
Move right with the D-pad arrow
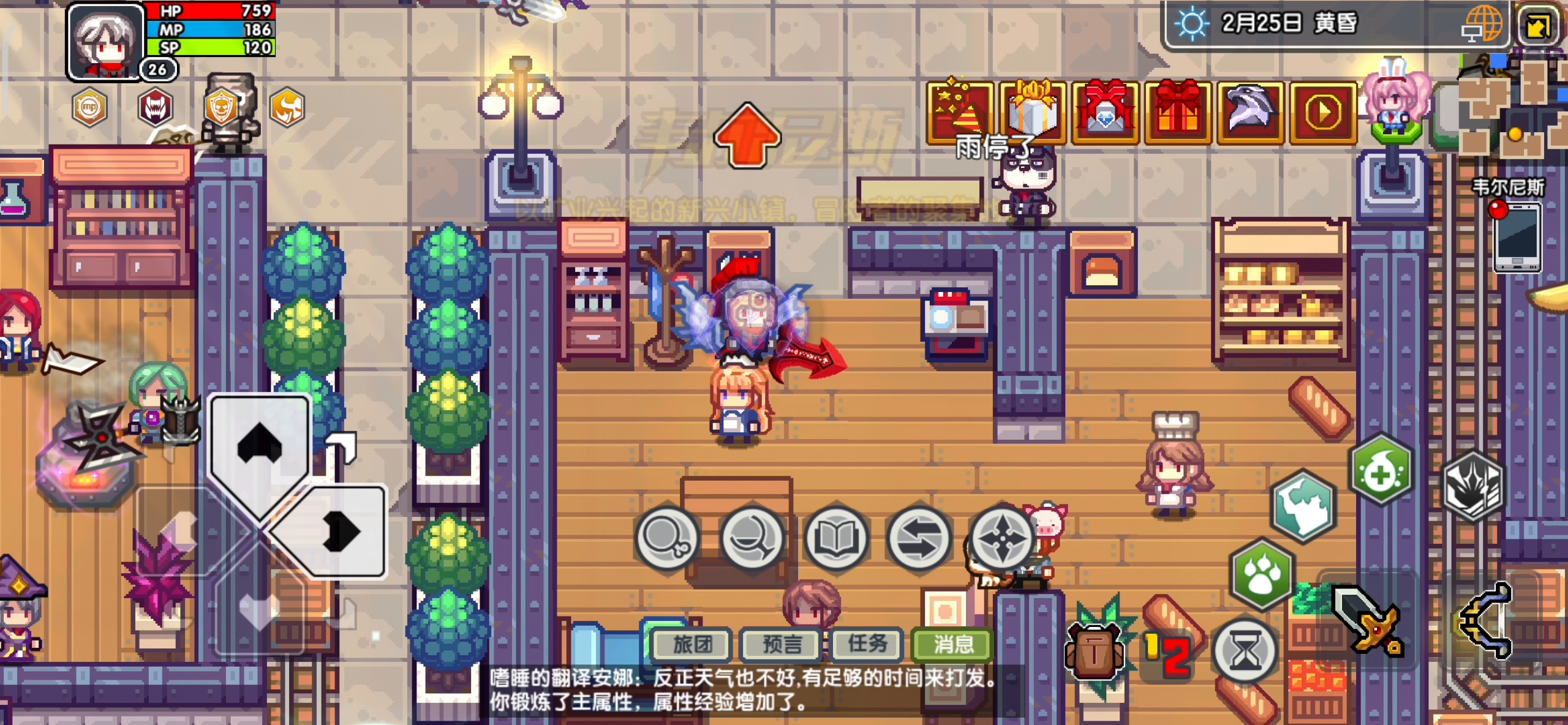[x=338, y=532]
